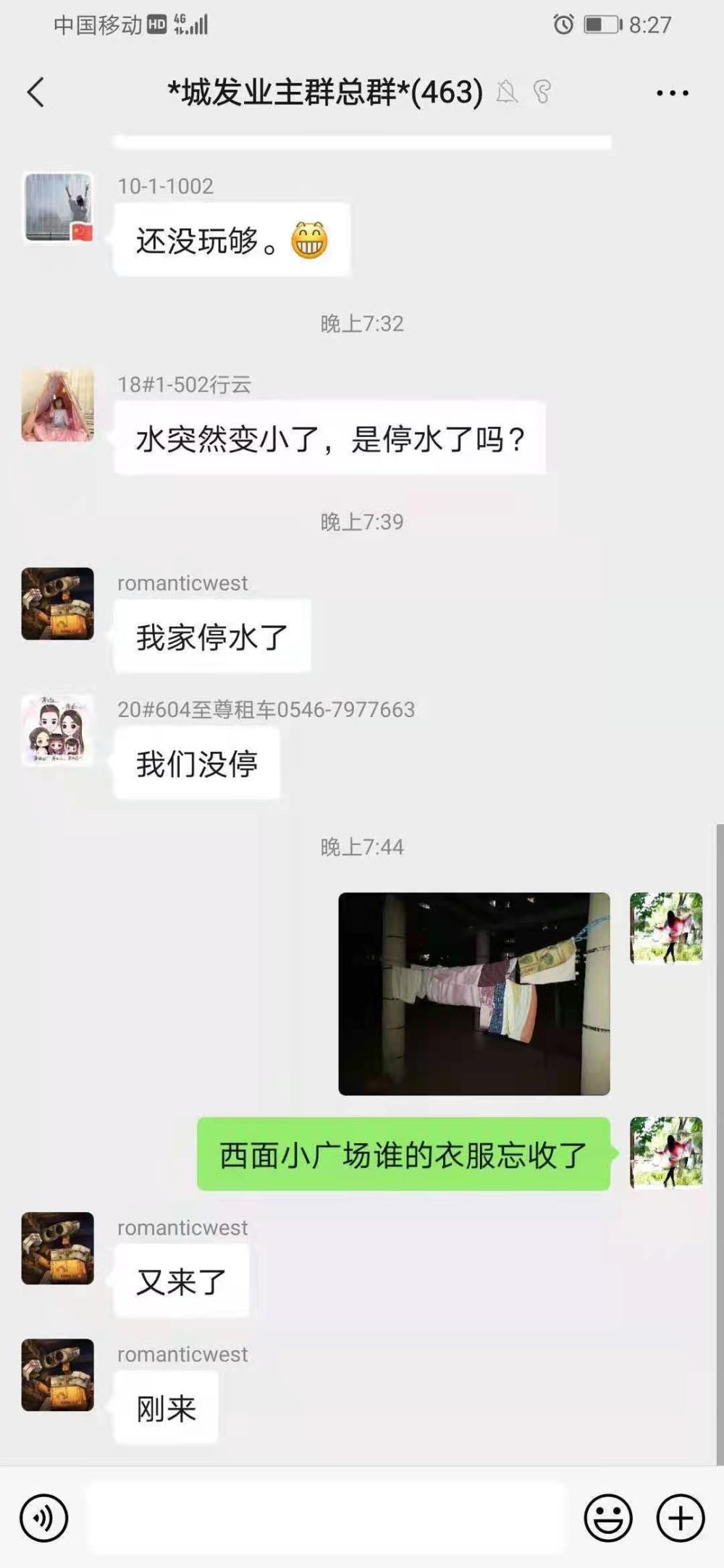Open the plus attachments menu
The height and width of the screenshot is (1568, 724).
681,1517
